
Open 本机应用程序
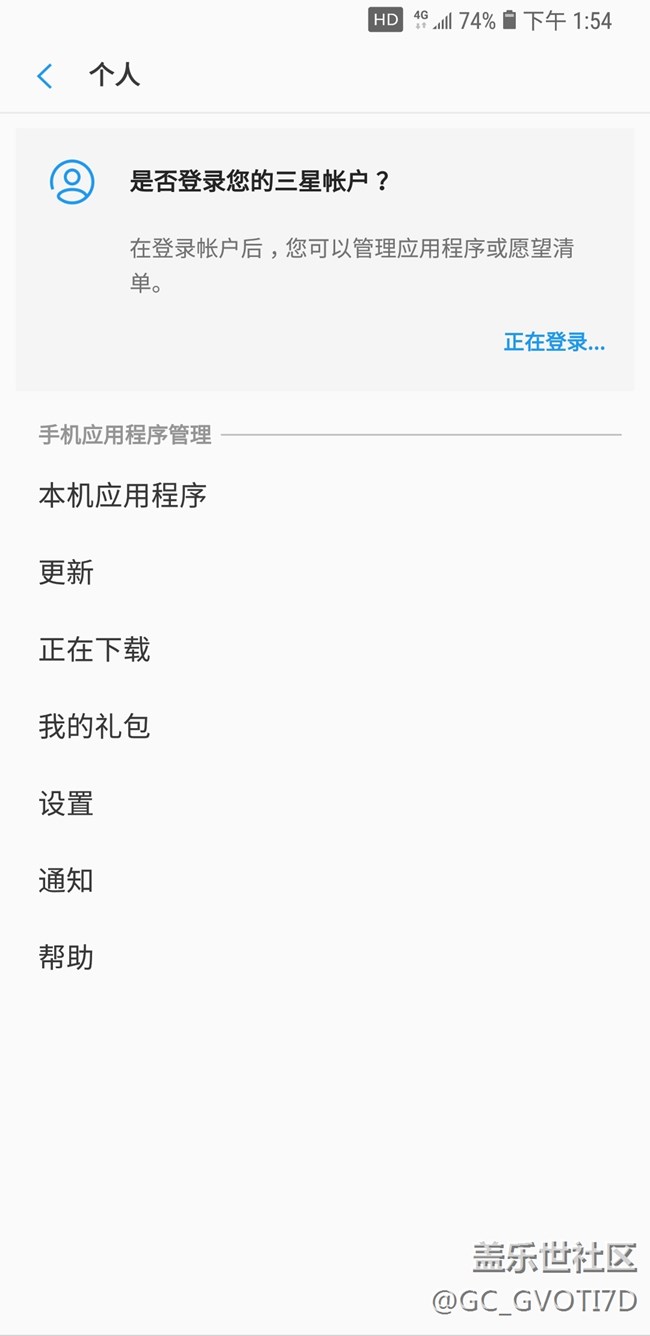pyautogui.click(x=123, y=496)
